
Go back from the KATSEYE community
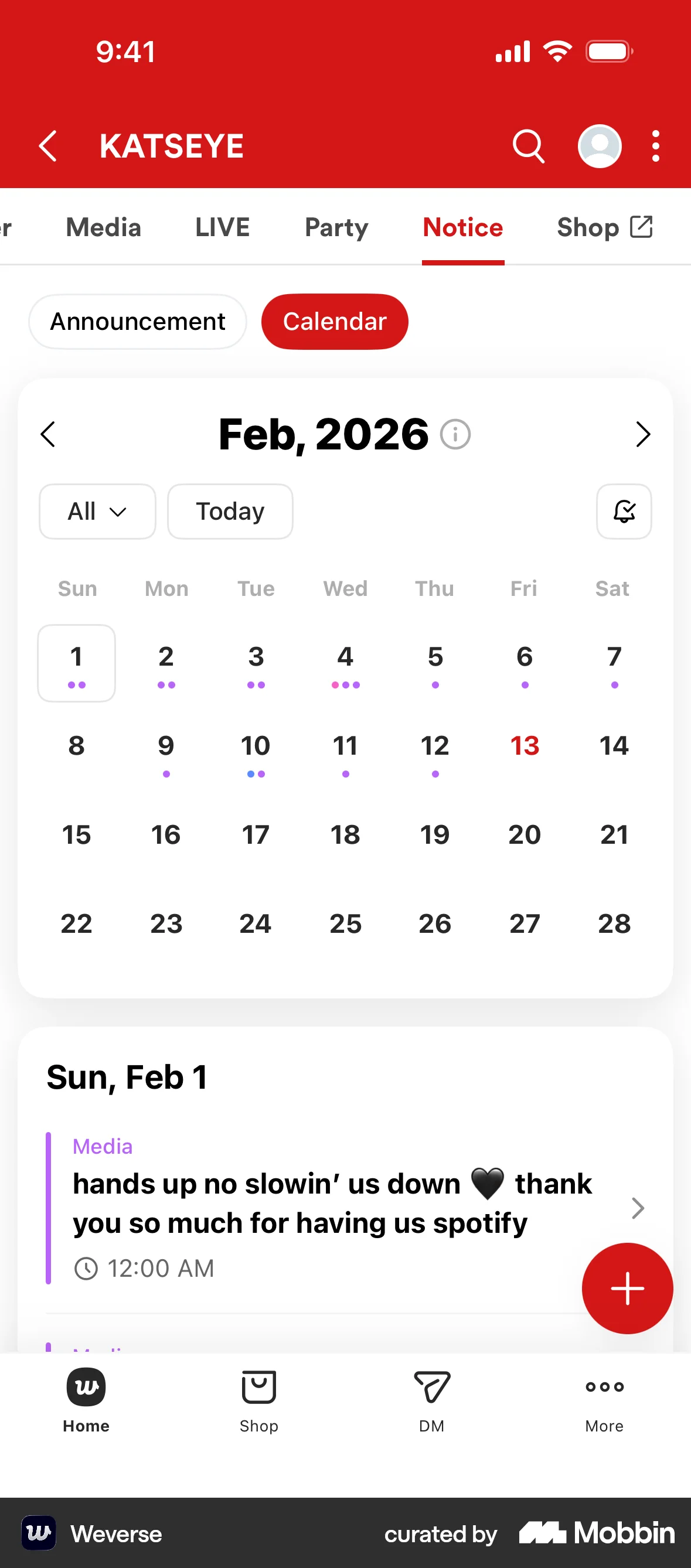(47, 146)
